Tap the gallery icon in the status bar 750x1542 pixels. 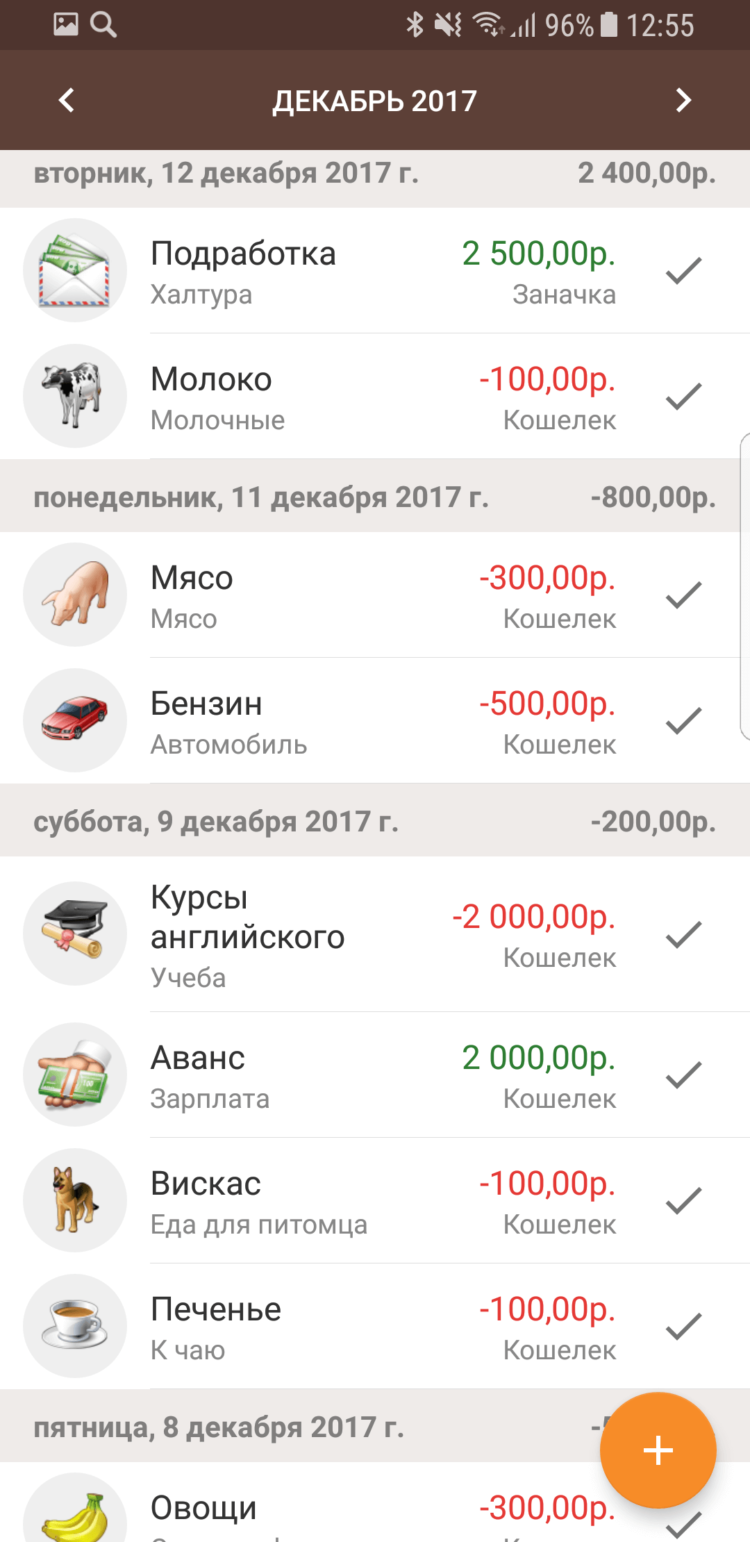click(65, 25)
